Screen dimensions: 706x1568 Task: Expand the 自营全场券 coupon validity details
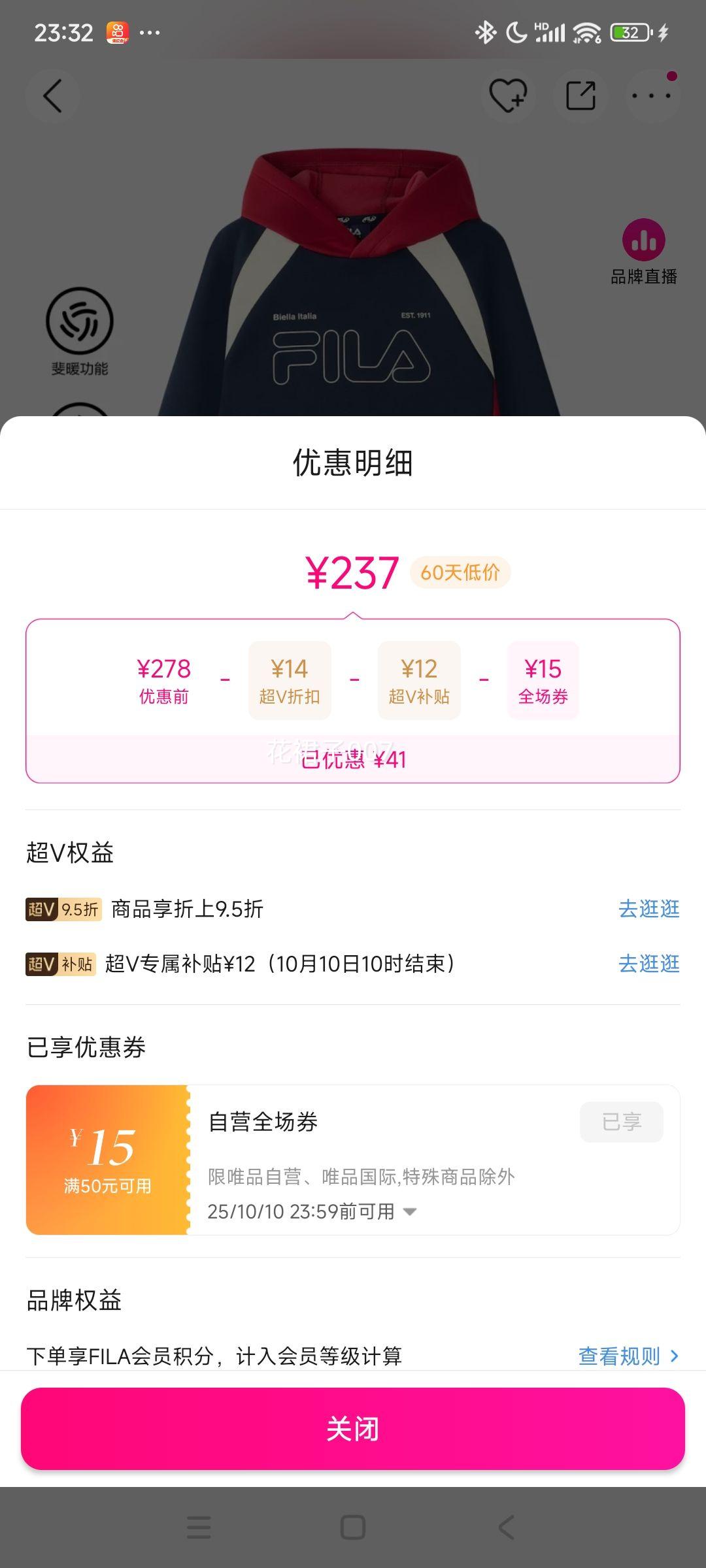[410, 1212]
